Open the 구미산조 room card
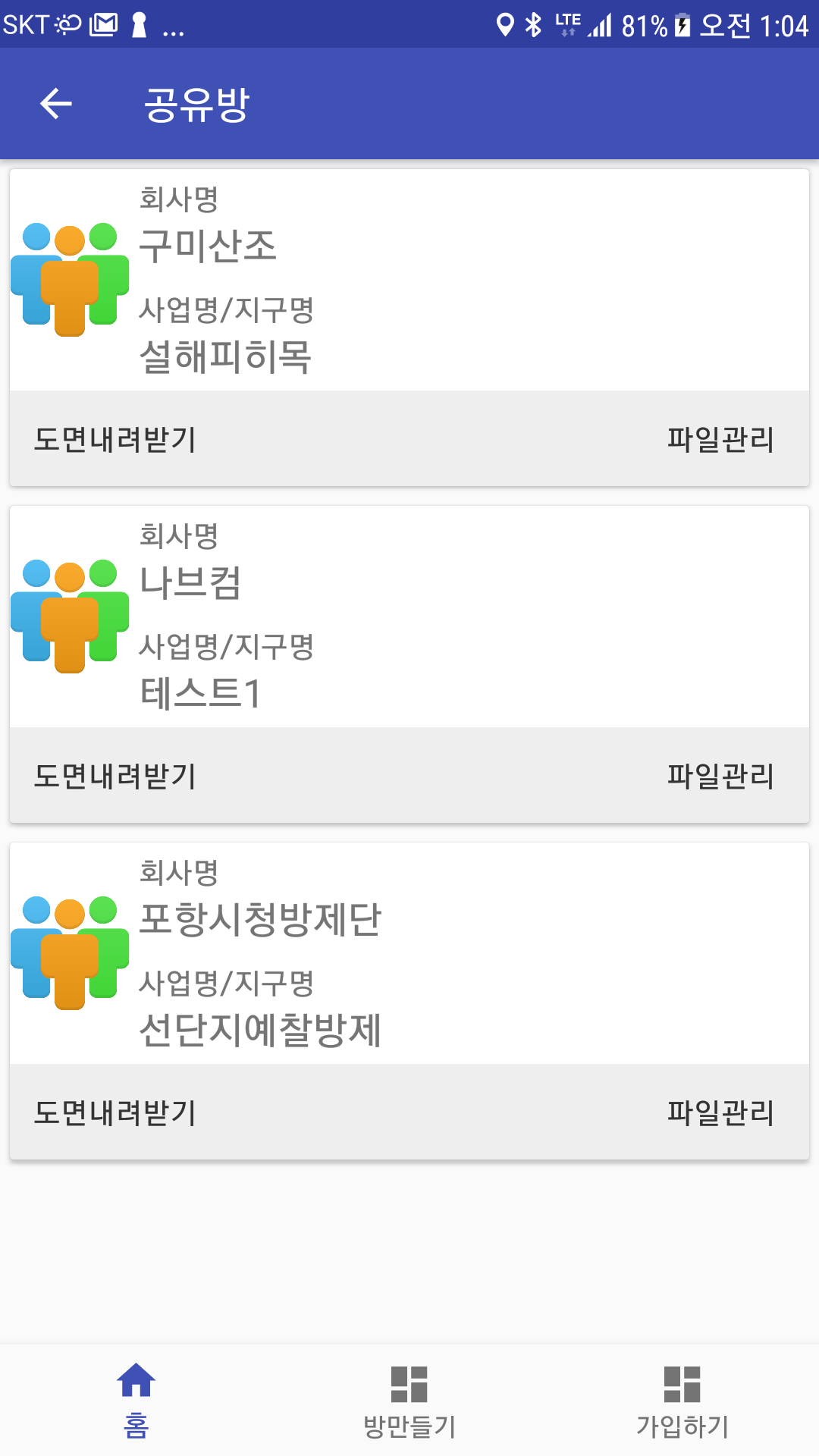 [409, 280]
